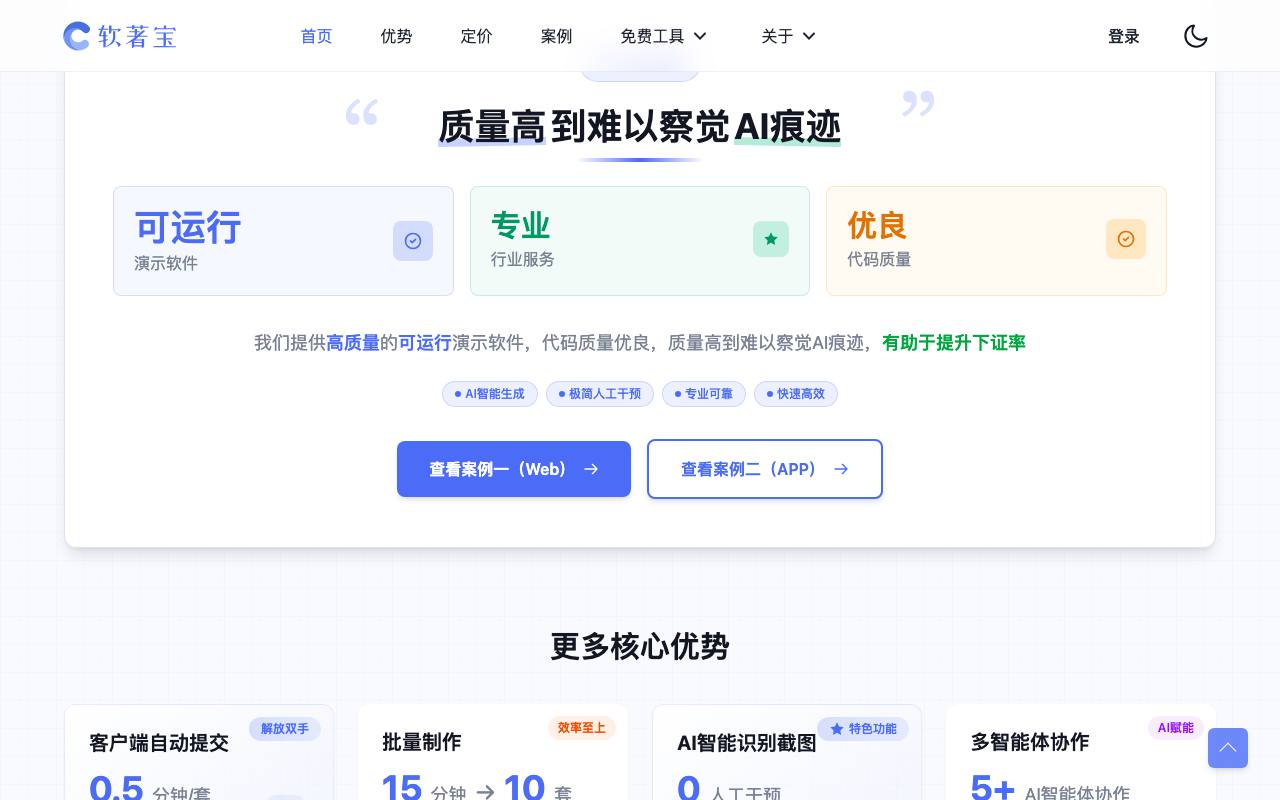Open the 软著宝 homepage via the logo
This screenshot has width=1280, height=800.
click(120, 36)
